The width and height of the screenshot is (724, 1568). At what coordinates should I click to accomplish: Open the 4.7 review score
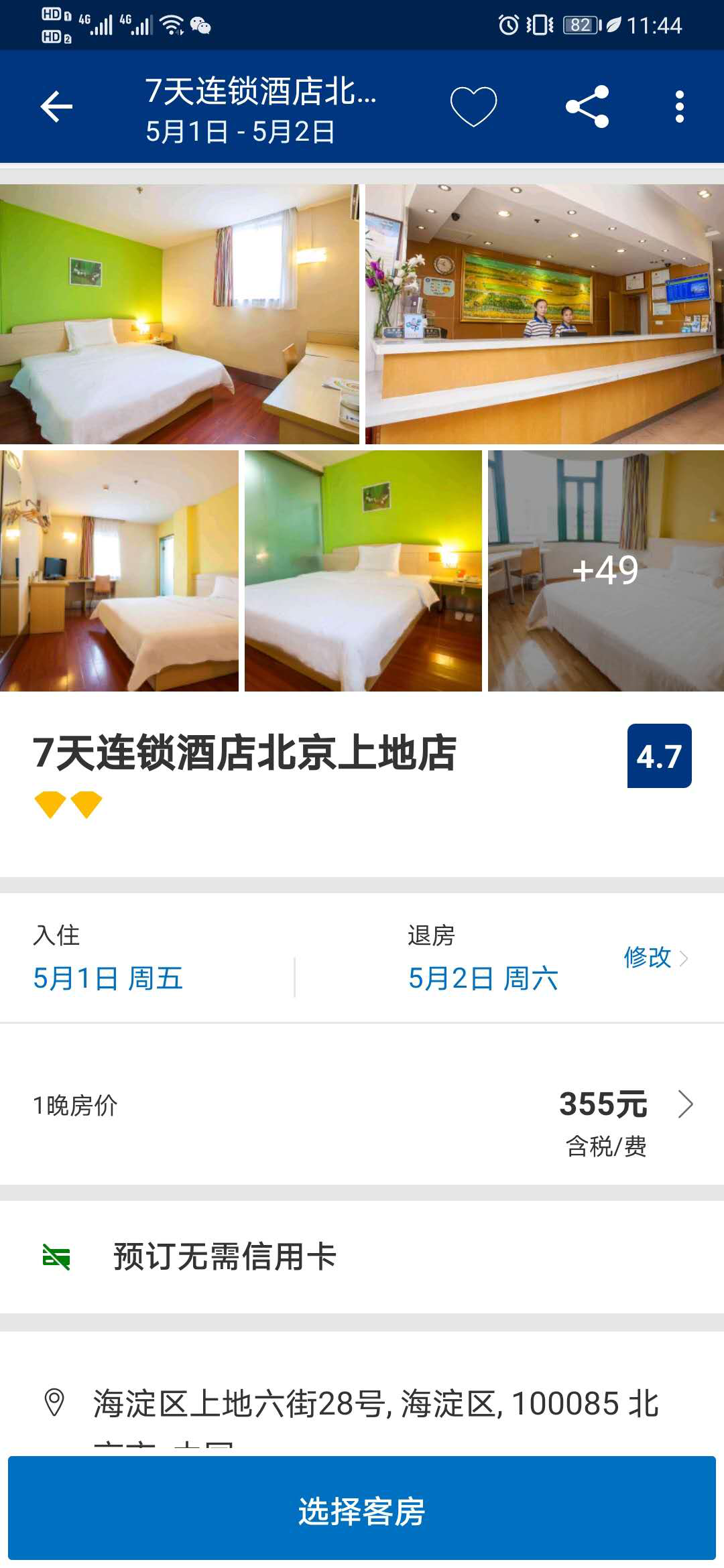pos(659,756)
